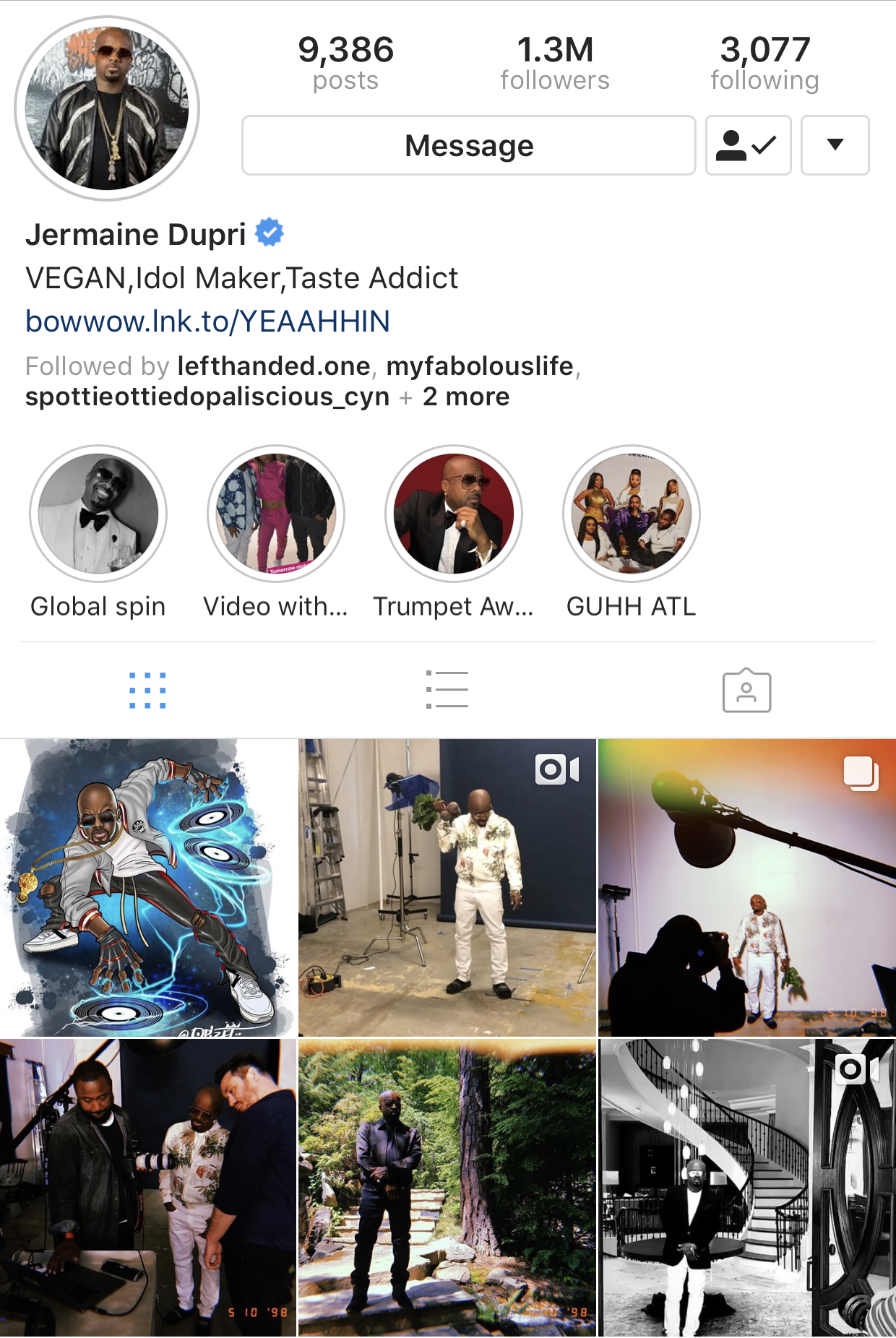Switch to the list view tab
This screenshot has width=896, height=1338.
[447, 690]
